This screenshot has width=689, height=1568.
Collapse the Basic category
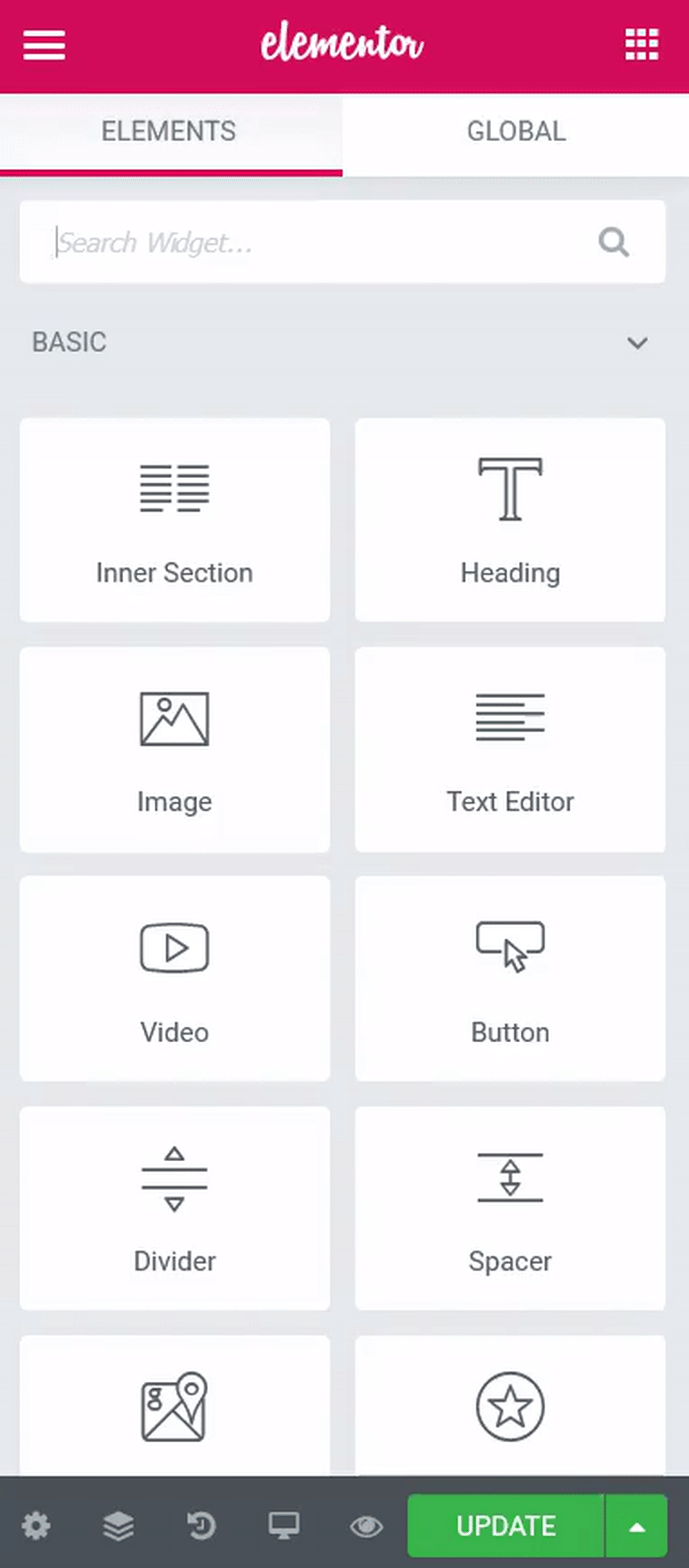pyautogui.click(x=637, y=343)
